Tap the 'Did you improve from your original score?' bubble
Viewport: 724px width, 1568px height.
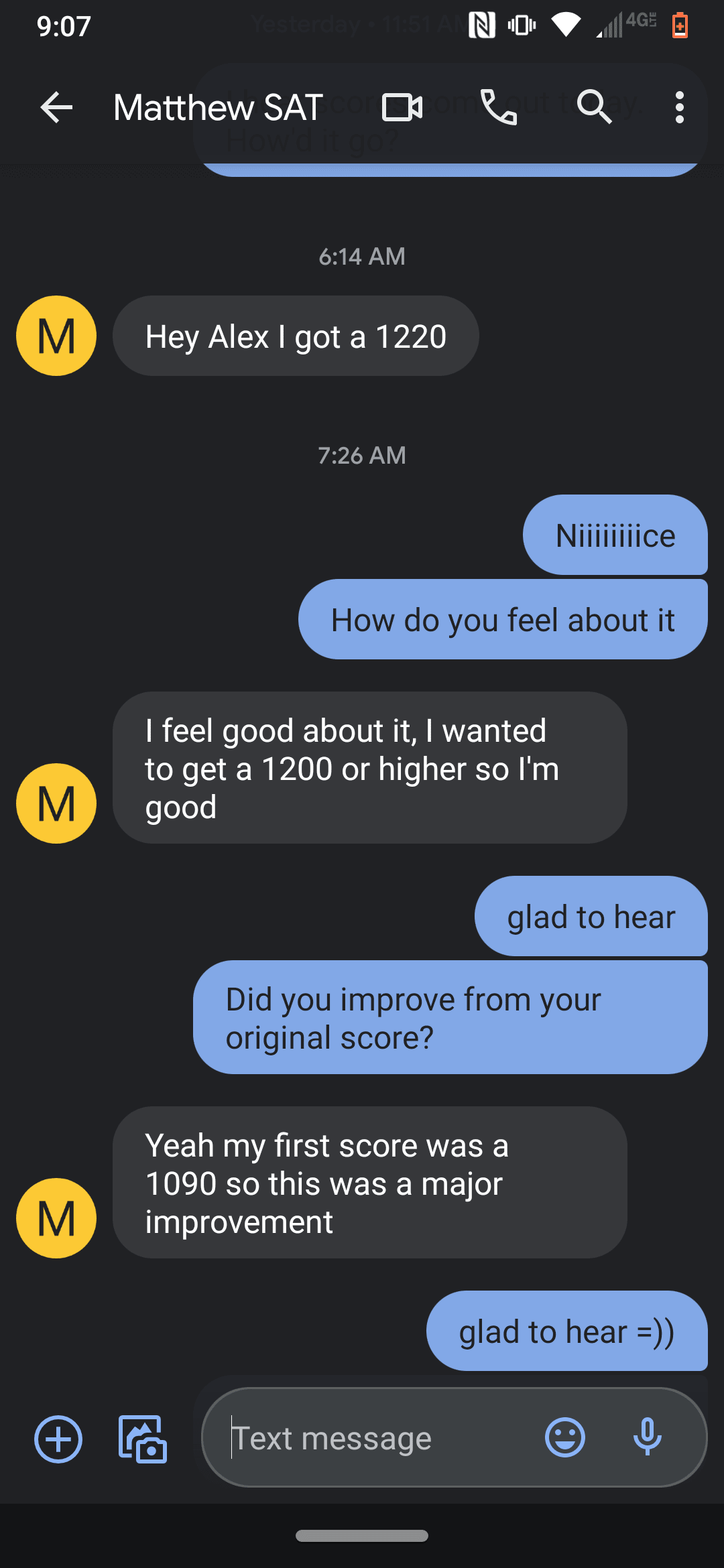pos(450,1017)
